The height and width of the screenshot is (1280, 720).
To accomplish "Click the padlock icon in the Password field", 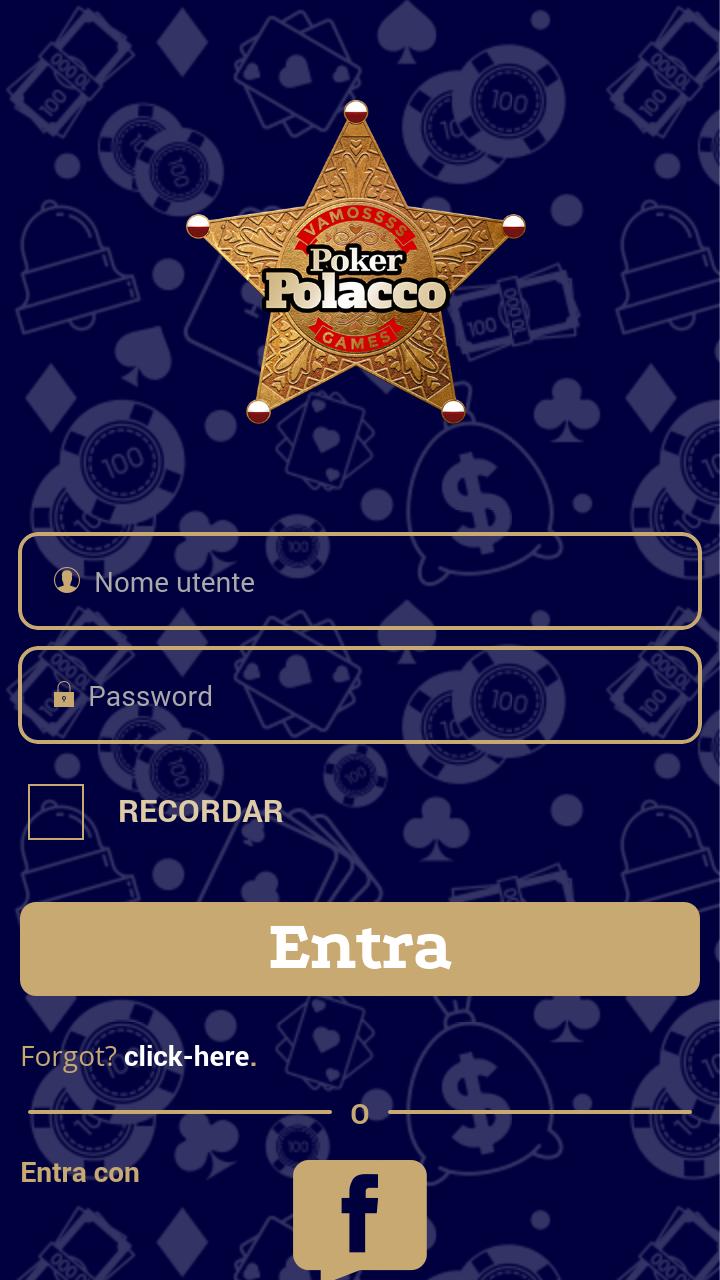I will [63, 695].
